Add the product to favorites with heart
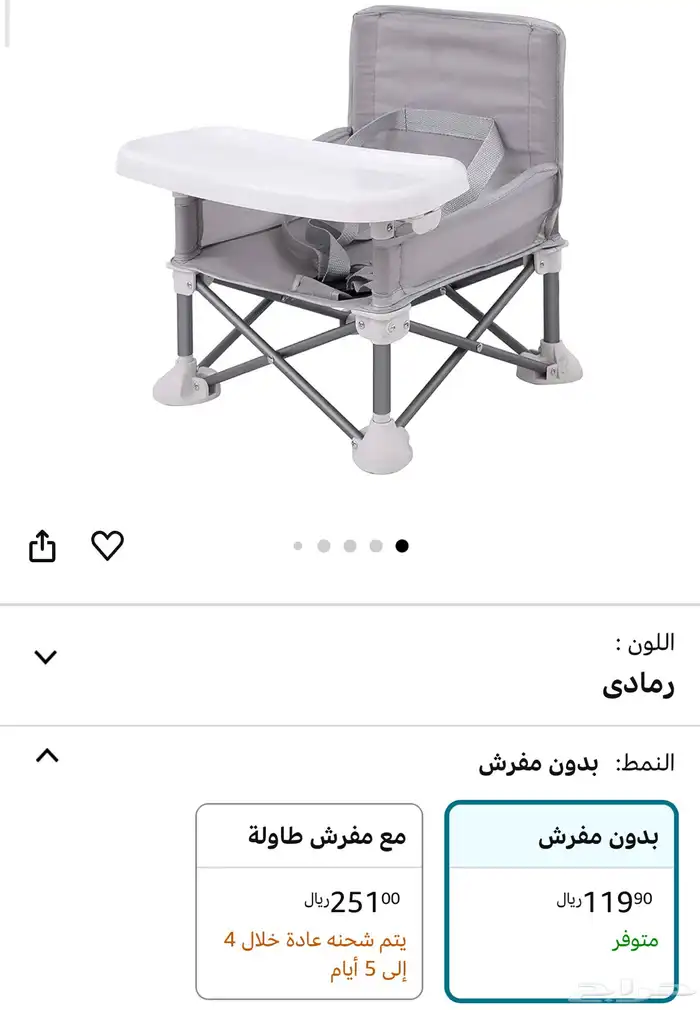The image size is (700, 1010). tap(107, 545)
